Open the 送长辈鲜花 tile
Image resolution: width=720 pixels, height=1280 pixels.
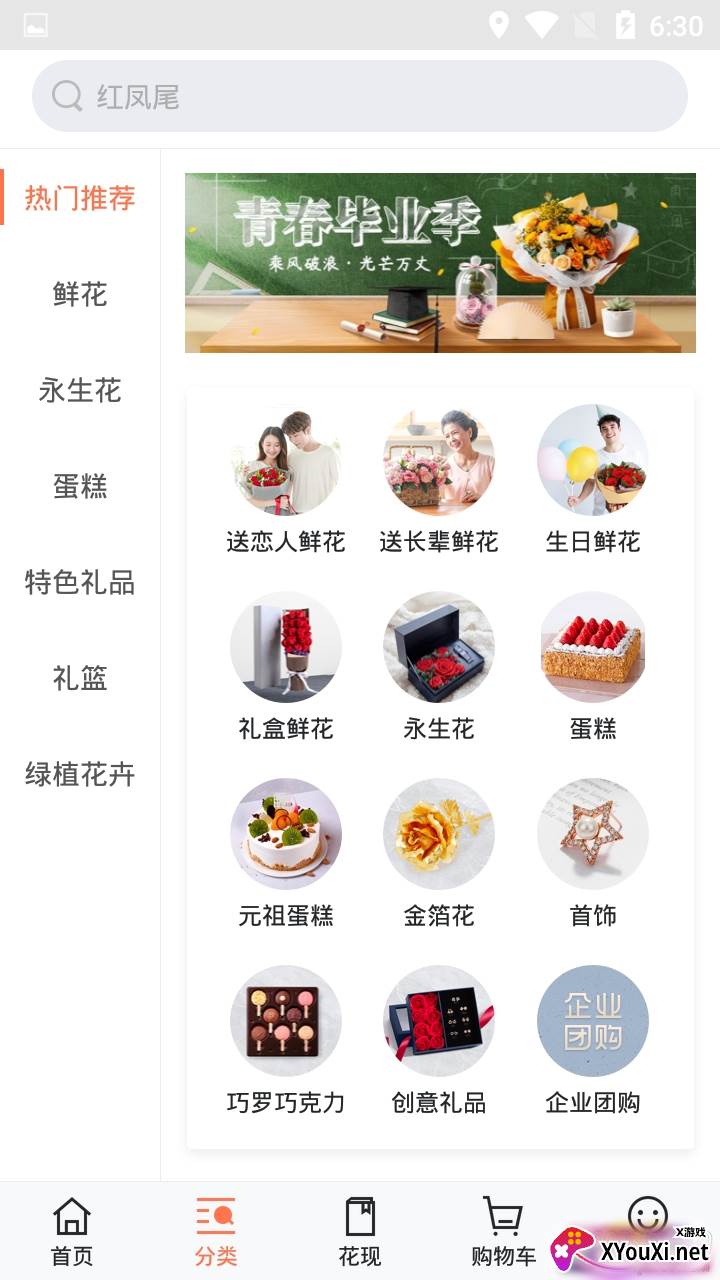pyautogui.click(x=439, y=481)
